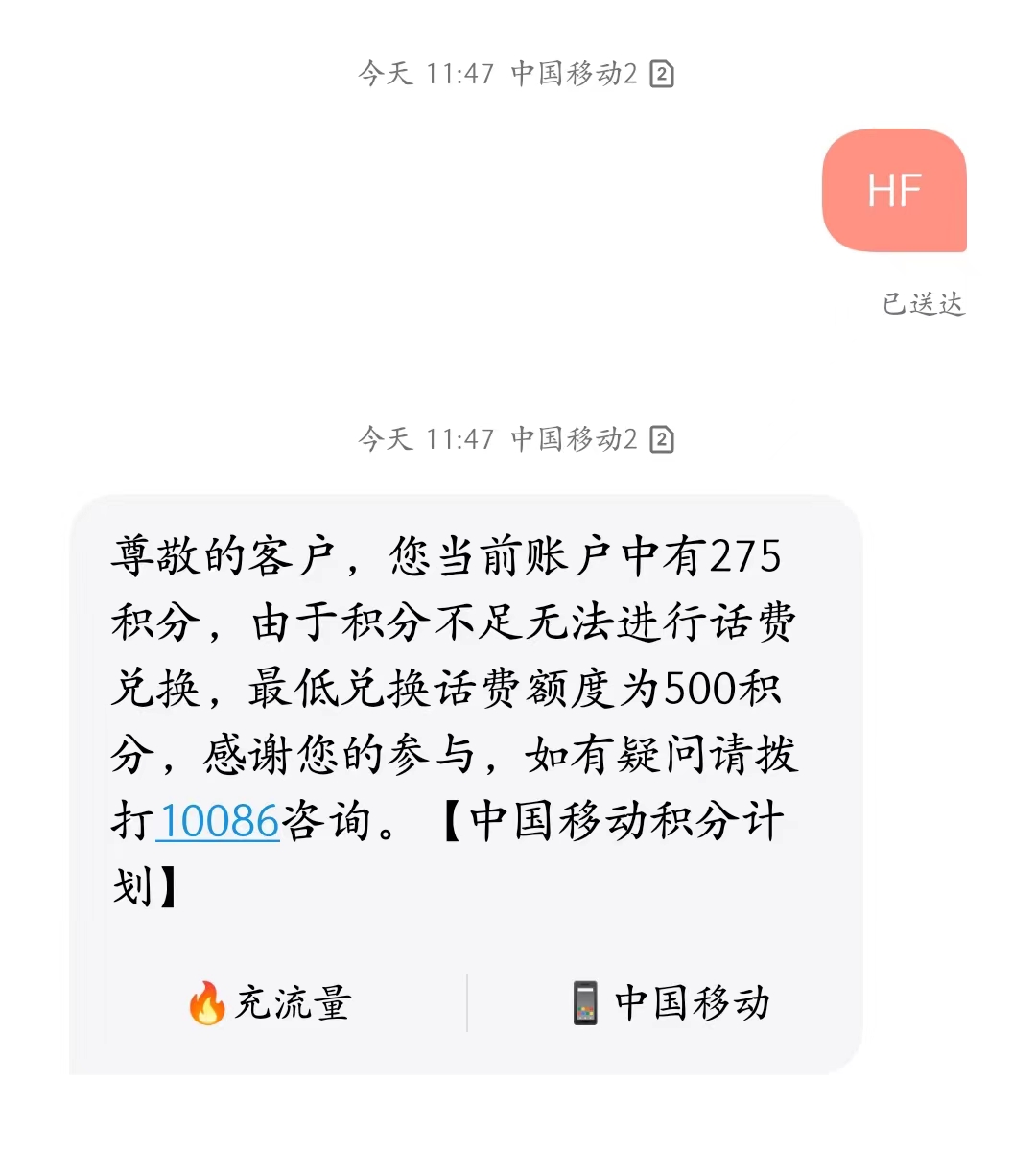The image size is (1036, 1174).
Task: Click the 中国移动 text label
Action: (693, 1004)
